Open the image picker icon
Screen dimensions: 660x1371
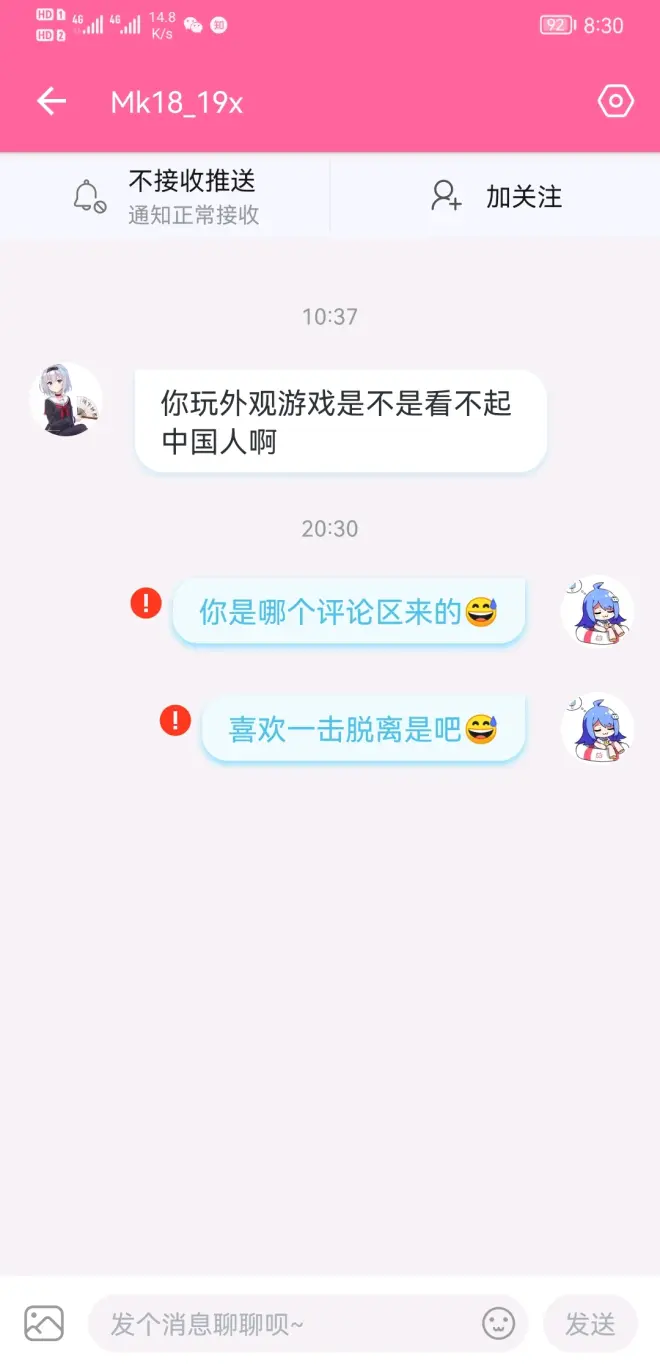coord(44,1323)
